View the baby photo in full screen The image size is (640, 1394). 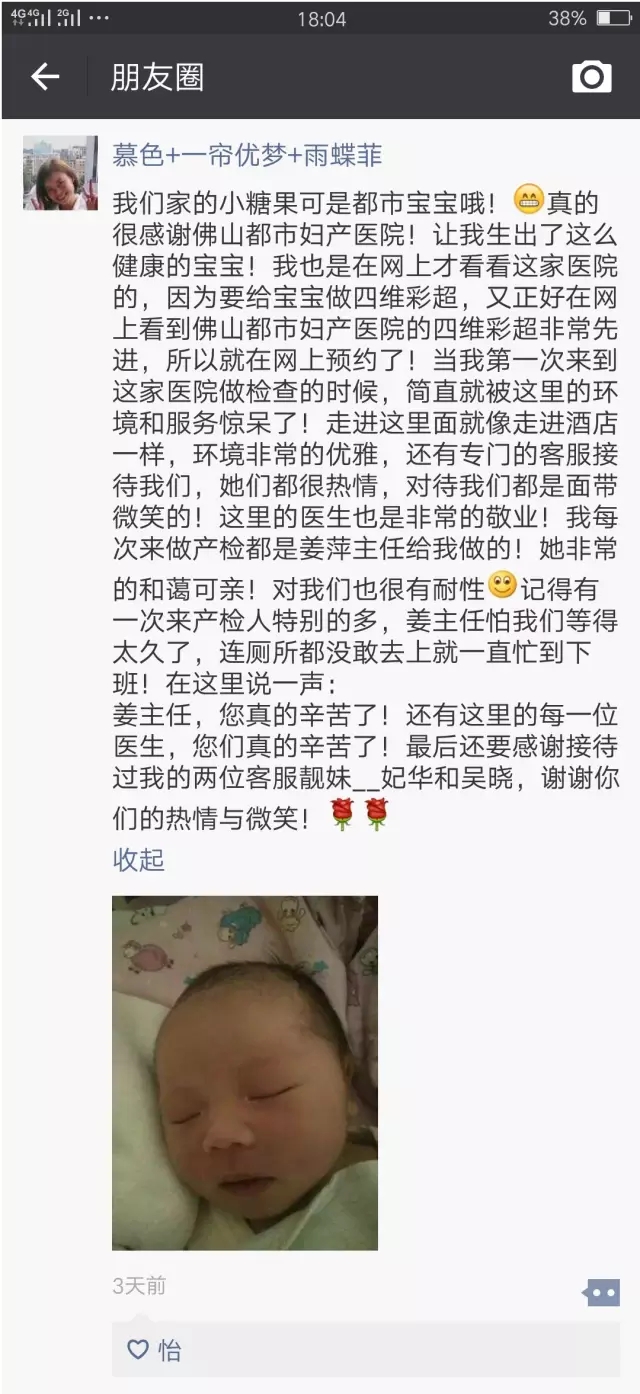click(x=245, y=1072)
